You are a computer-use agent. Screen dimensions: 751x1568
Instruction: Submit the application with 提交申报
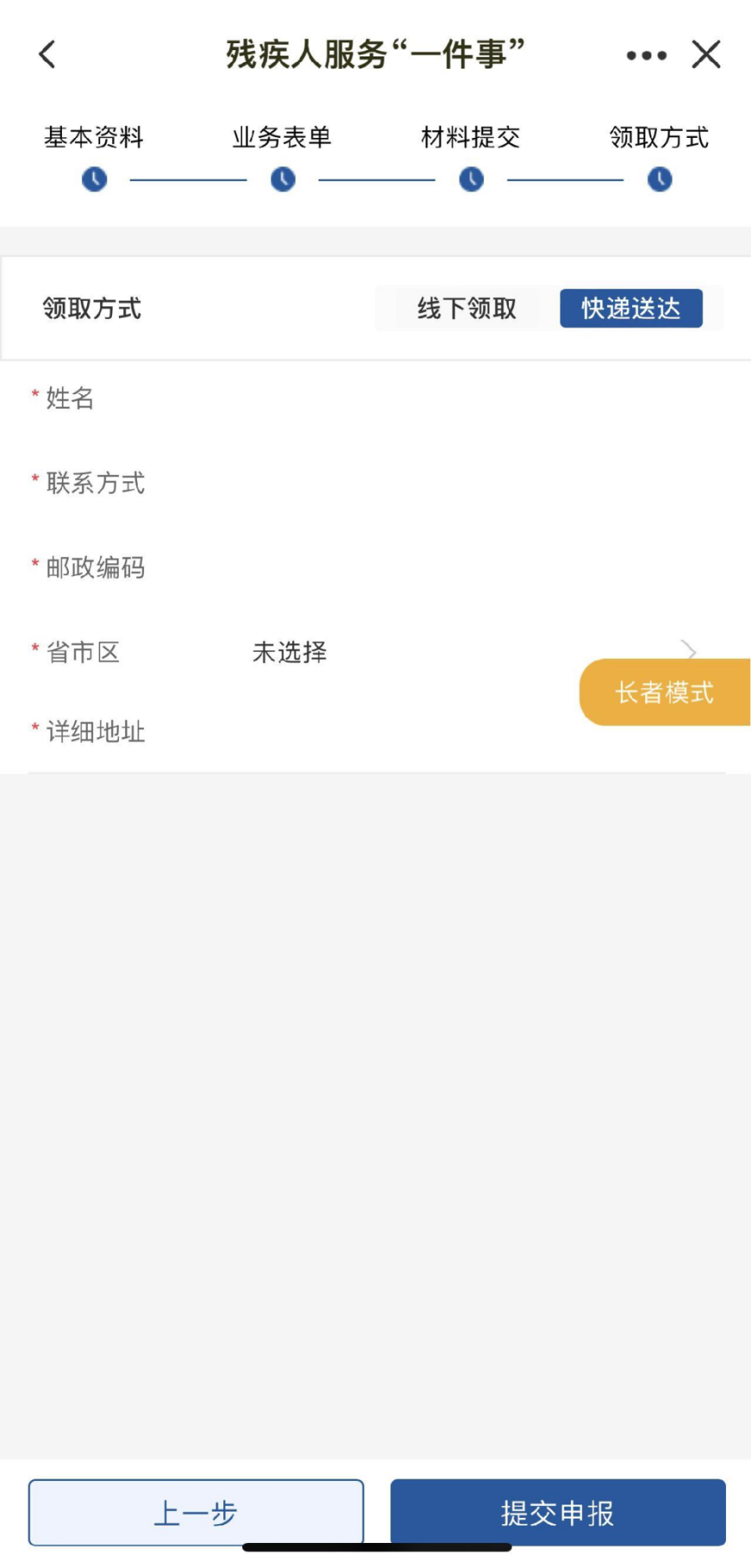coord(558,1512)
